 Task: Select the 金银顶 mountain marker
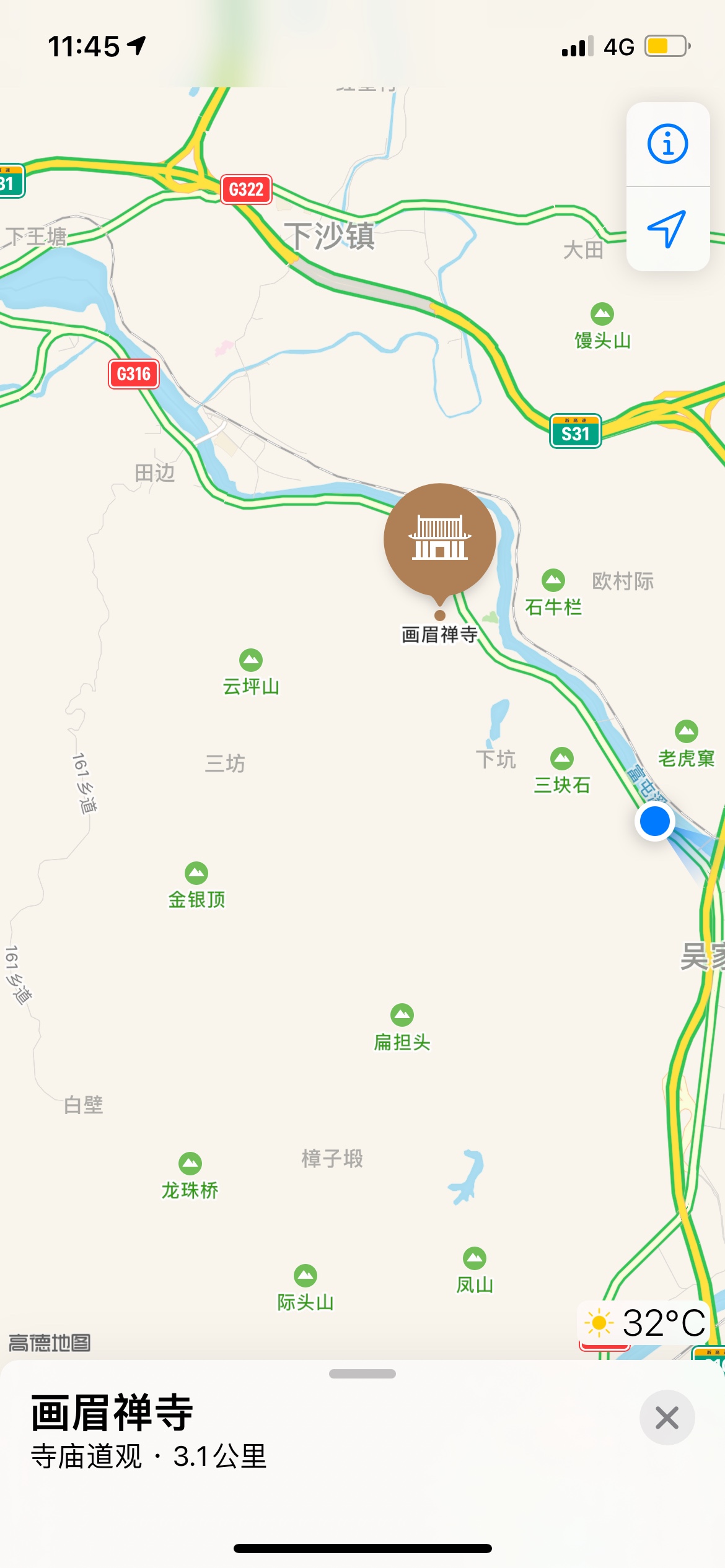196,873
